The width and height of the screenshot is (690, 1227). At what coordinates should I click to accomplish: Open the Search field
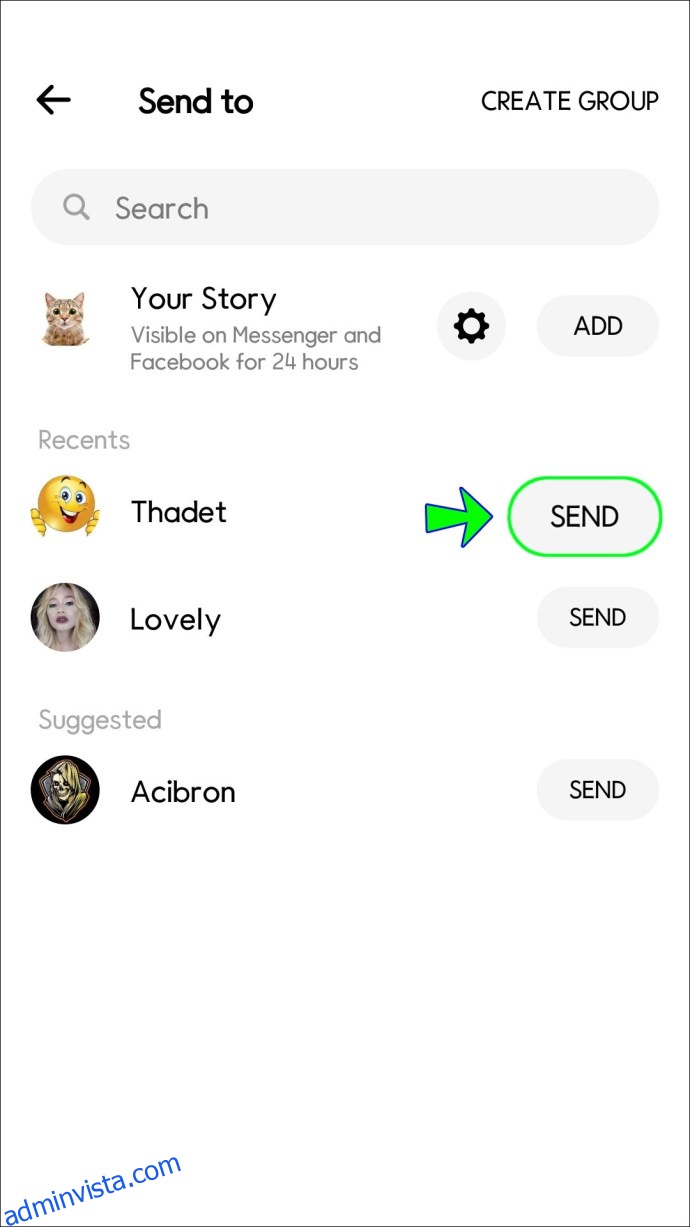345,208
